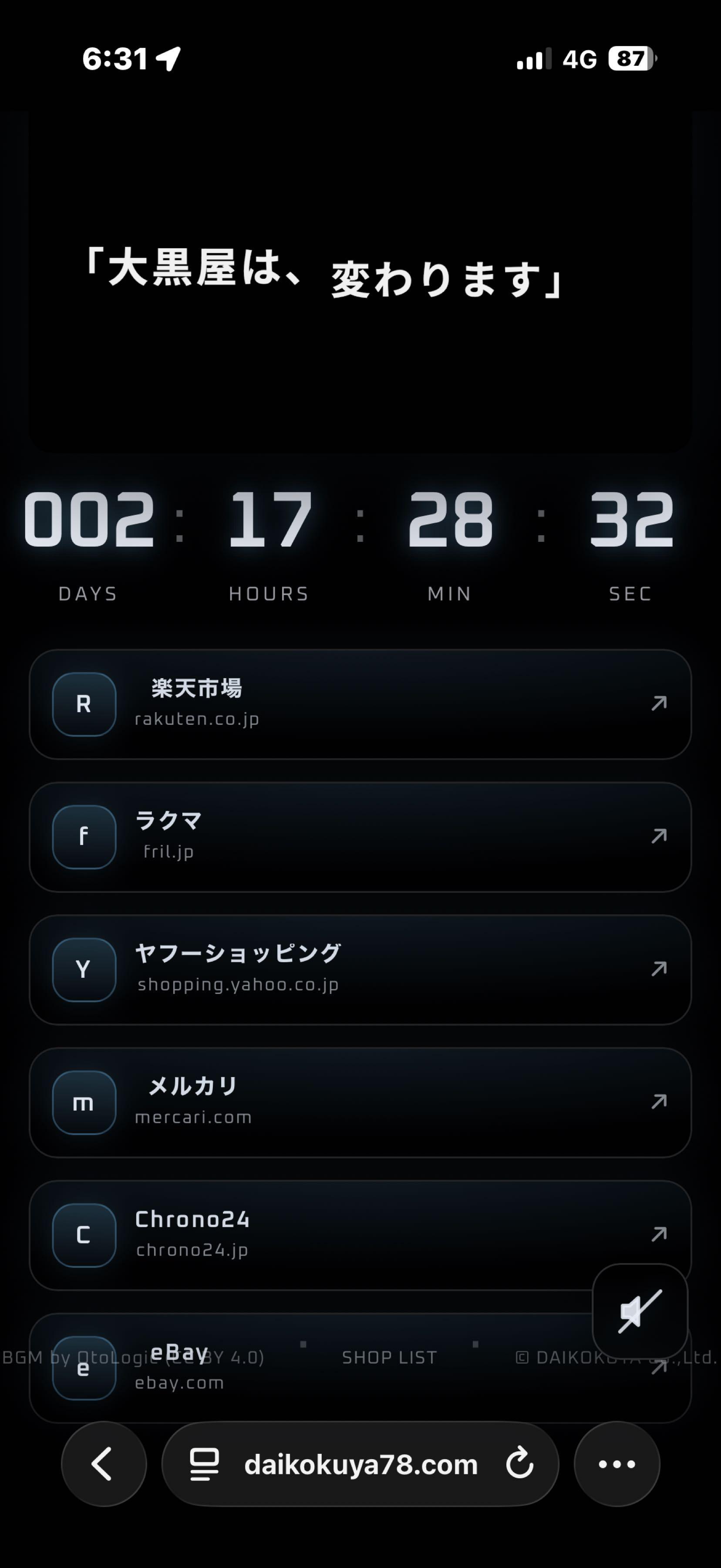This screenshot has height=1568, width=721.
Task: Unmute the background music
Action: coord(640,1311)
